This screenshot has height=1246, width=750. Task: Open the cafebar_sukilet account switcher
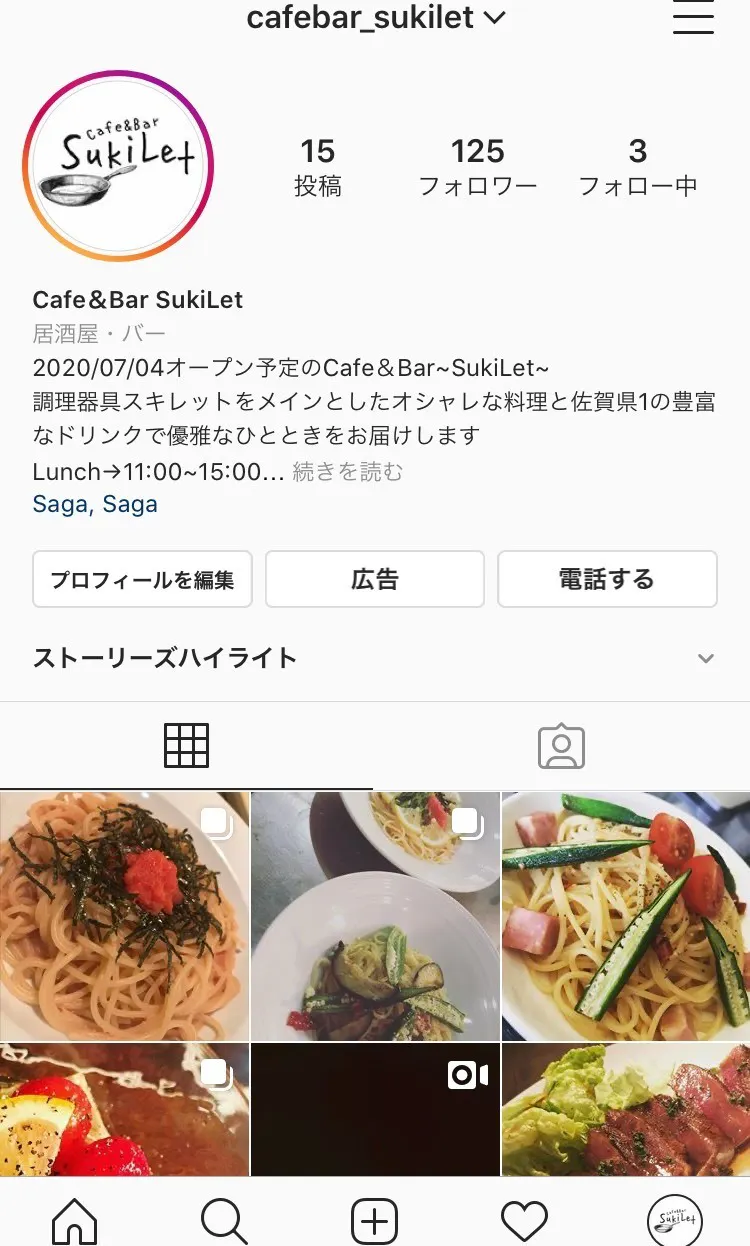click(376, 18)
